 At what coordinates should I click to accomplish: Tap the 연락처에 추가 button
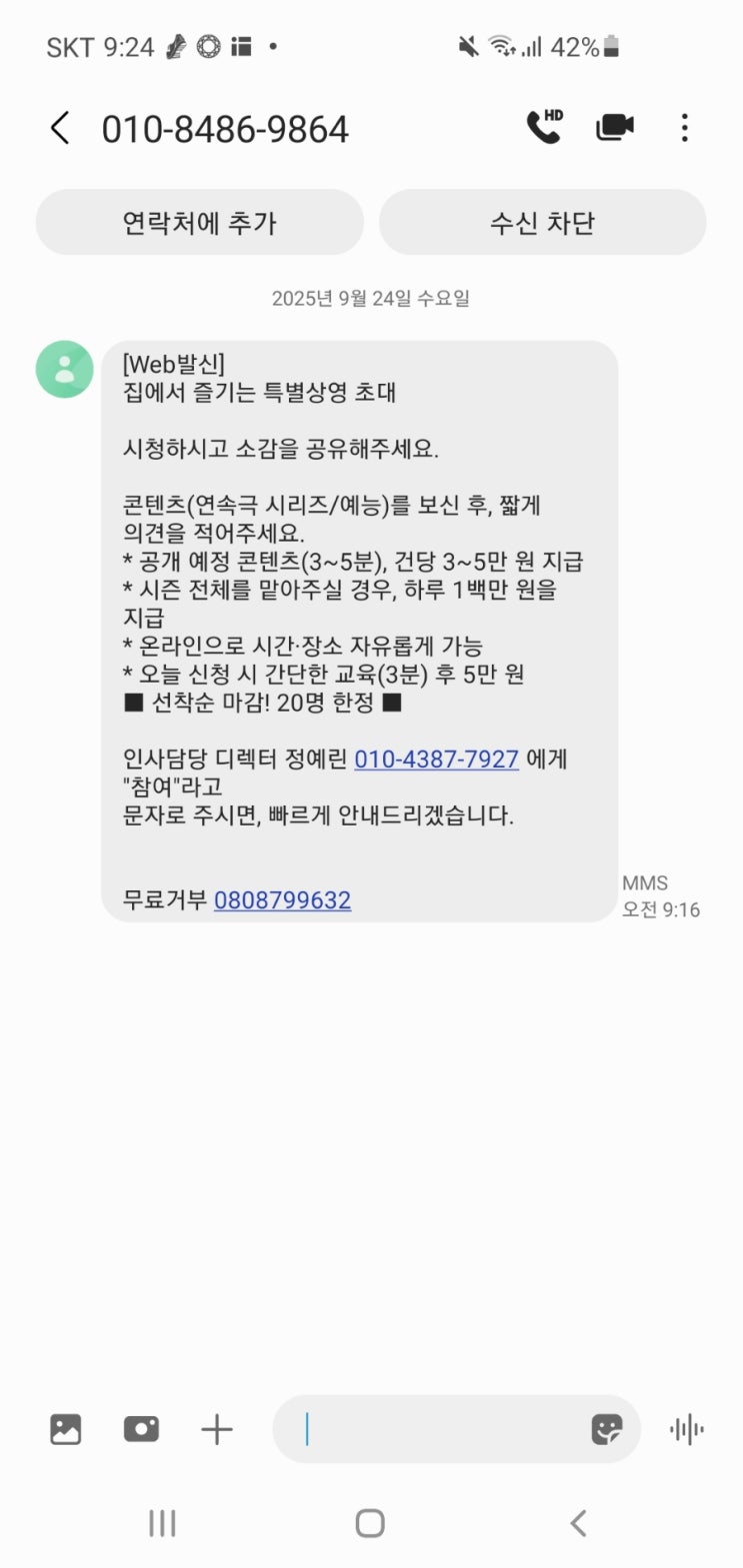coord(199,222)
